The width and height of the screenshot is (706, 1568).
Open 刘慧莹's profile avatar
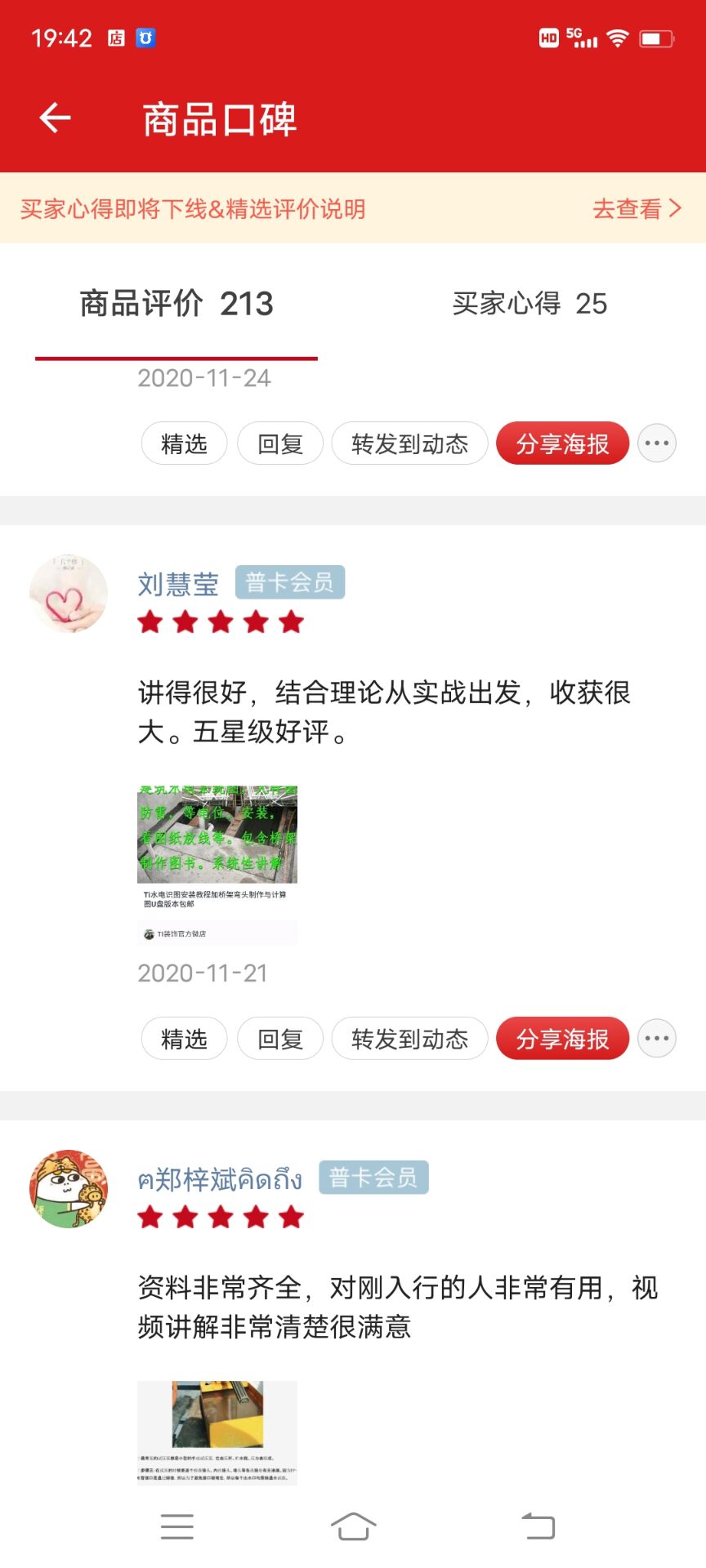tap(69, 594)
